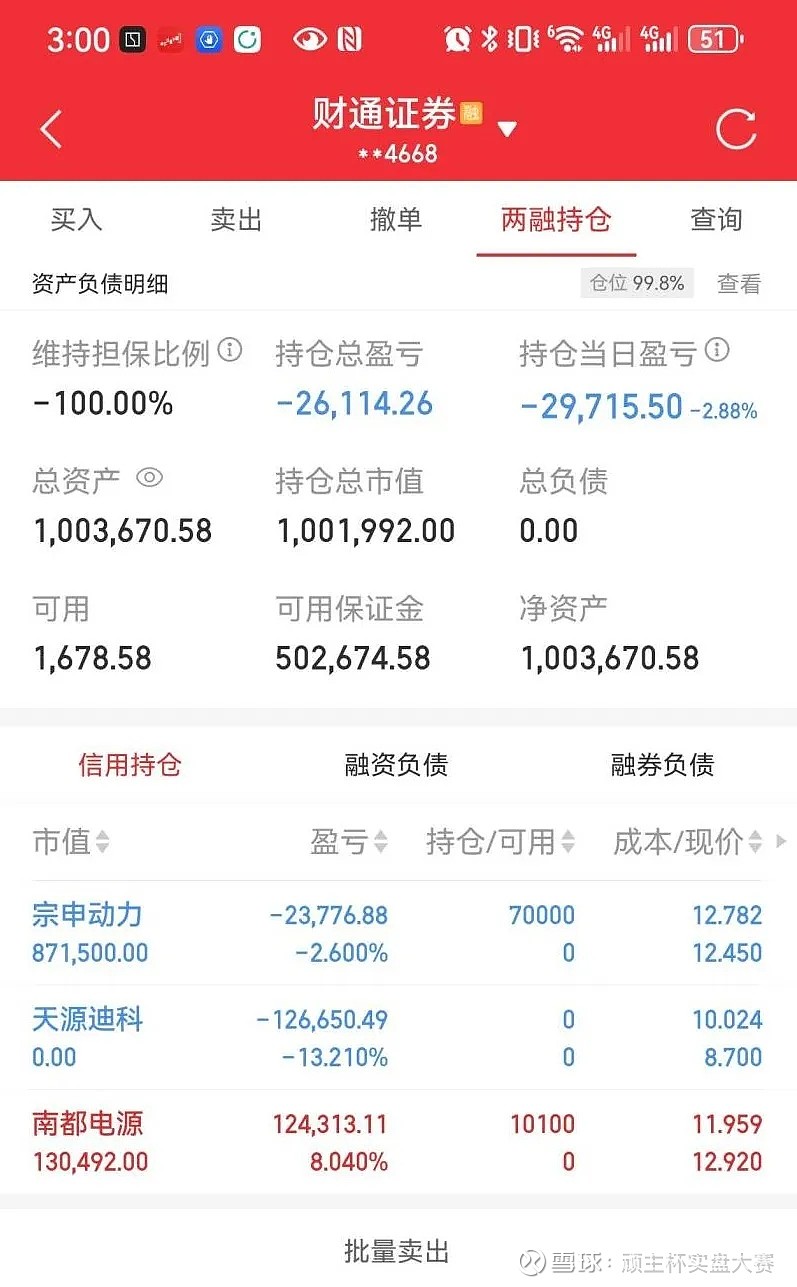The width and height of the screenshot is (797, 1287).
Task: Tap the 批量卖出 button
Action: coord(397,1250)
